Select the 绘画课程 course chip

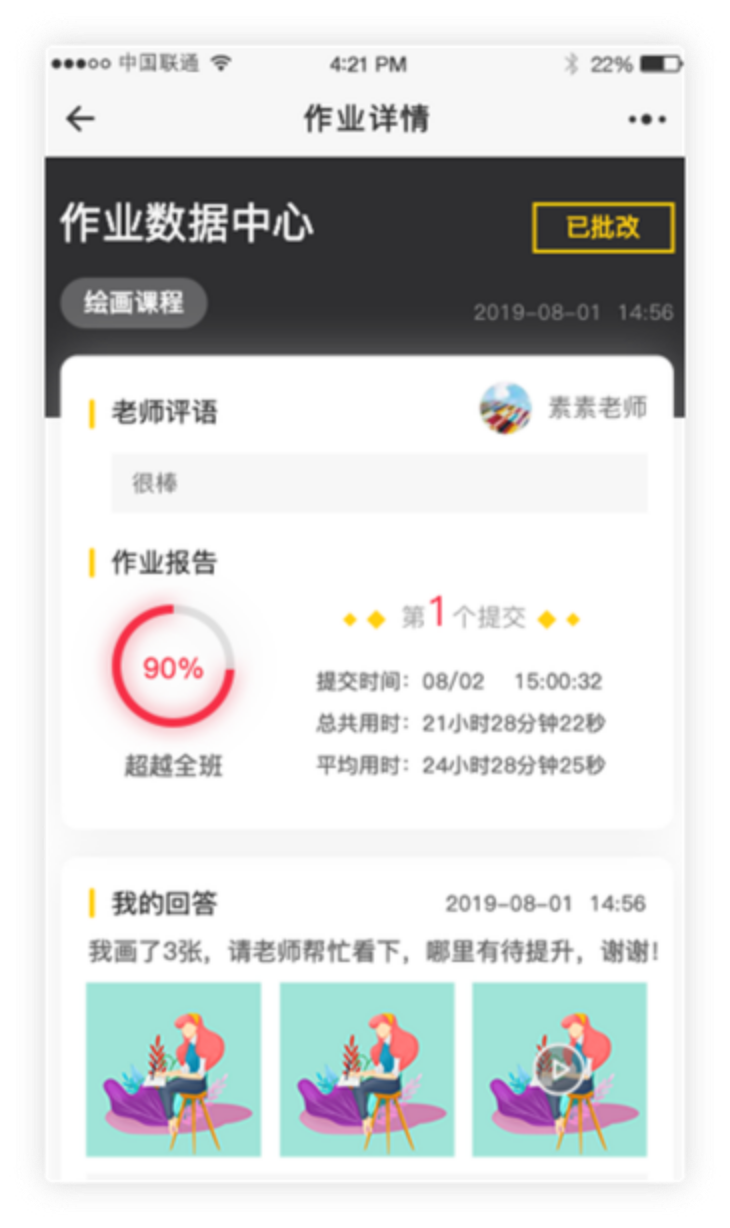point(134,303)
